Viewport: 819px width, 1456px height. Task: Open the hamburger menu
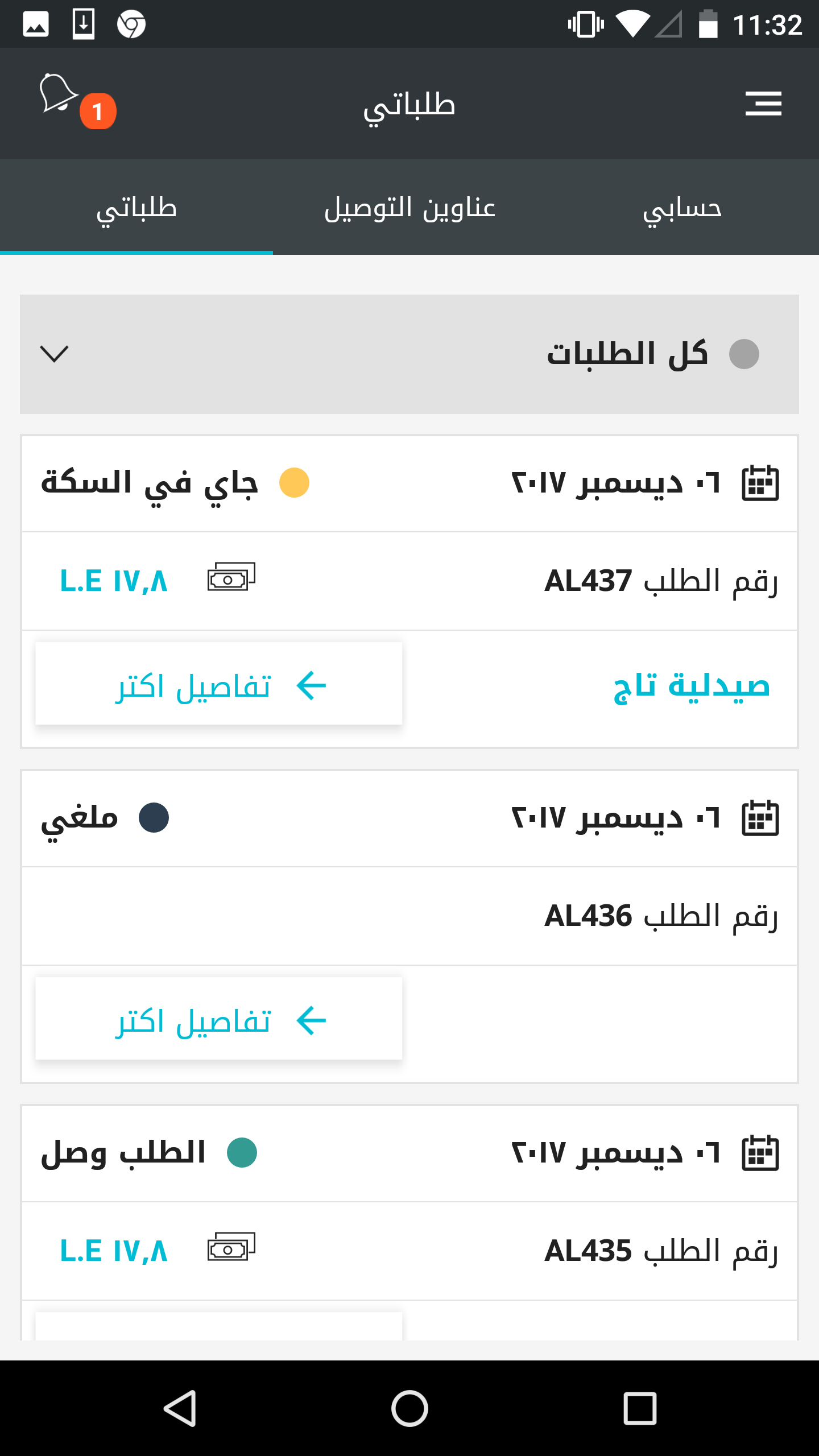coord(763,104)
